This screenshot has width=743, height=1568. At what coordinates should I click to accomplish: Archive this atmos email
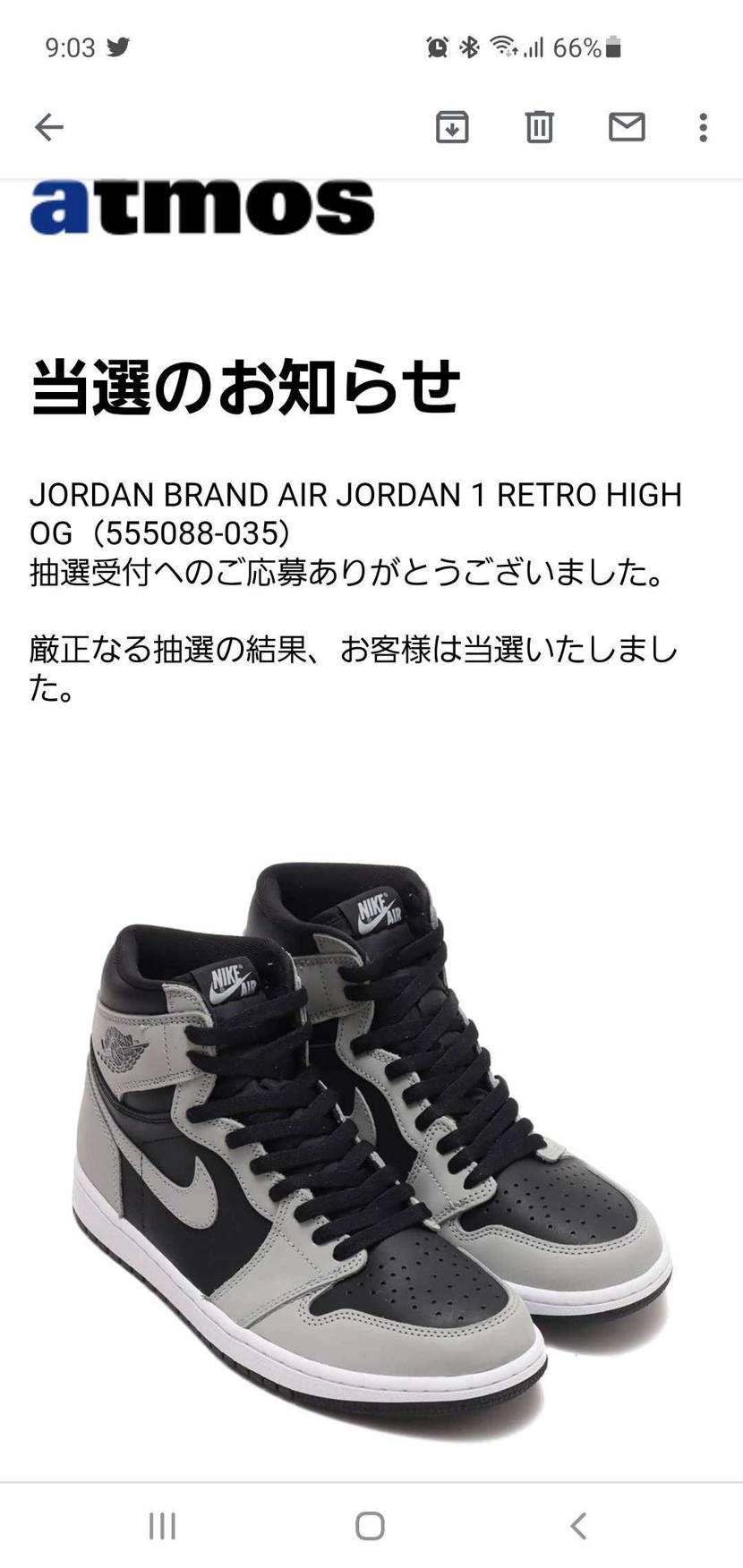click(x=452, y=127)
